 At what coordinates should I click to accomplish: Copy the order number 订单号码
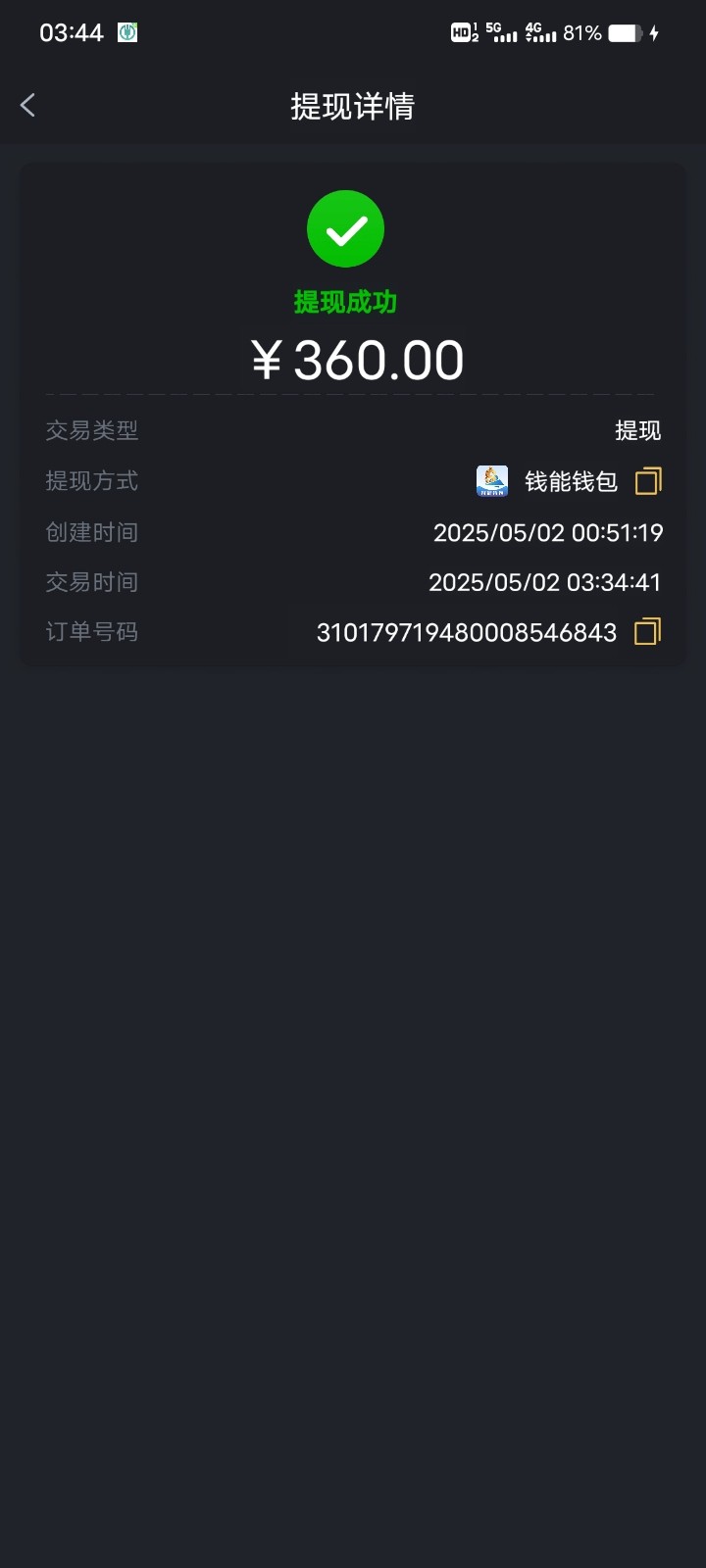coord(648,632)
